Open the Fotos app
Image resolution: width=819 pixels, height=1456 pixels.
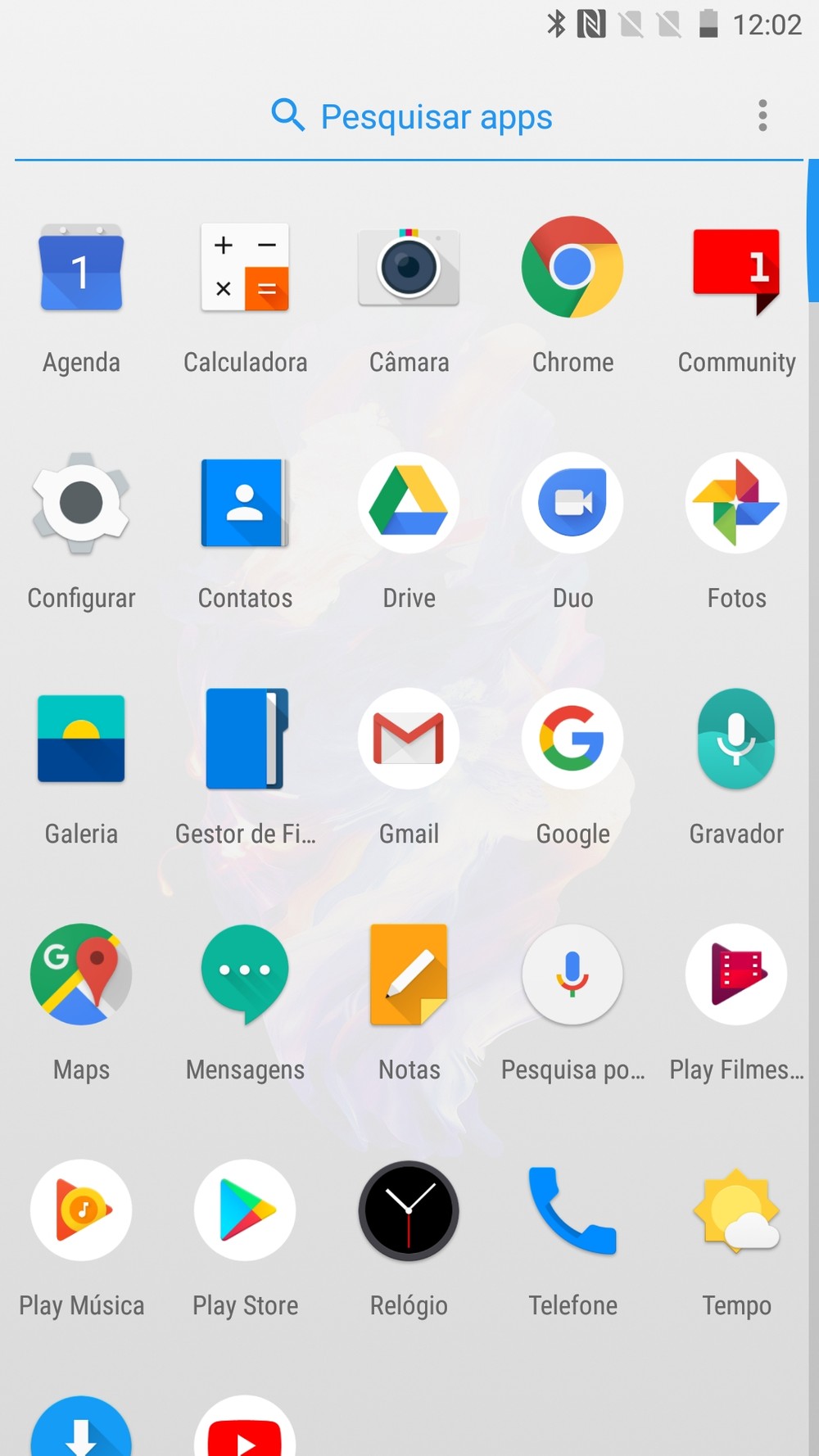click(736, 504)
